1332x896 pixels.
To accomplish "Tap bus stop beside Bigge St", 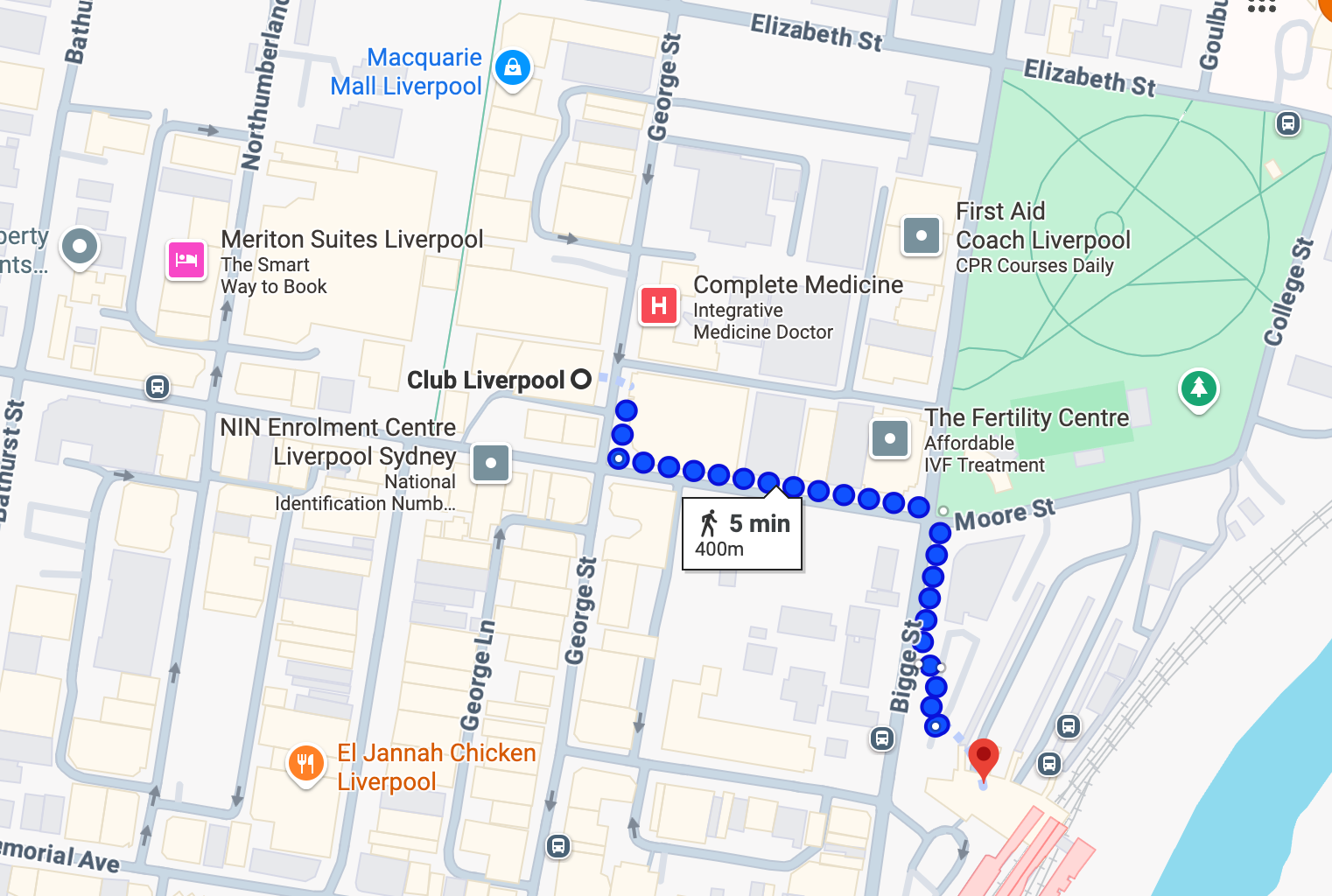I will (x=882, y=738).
